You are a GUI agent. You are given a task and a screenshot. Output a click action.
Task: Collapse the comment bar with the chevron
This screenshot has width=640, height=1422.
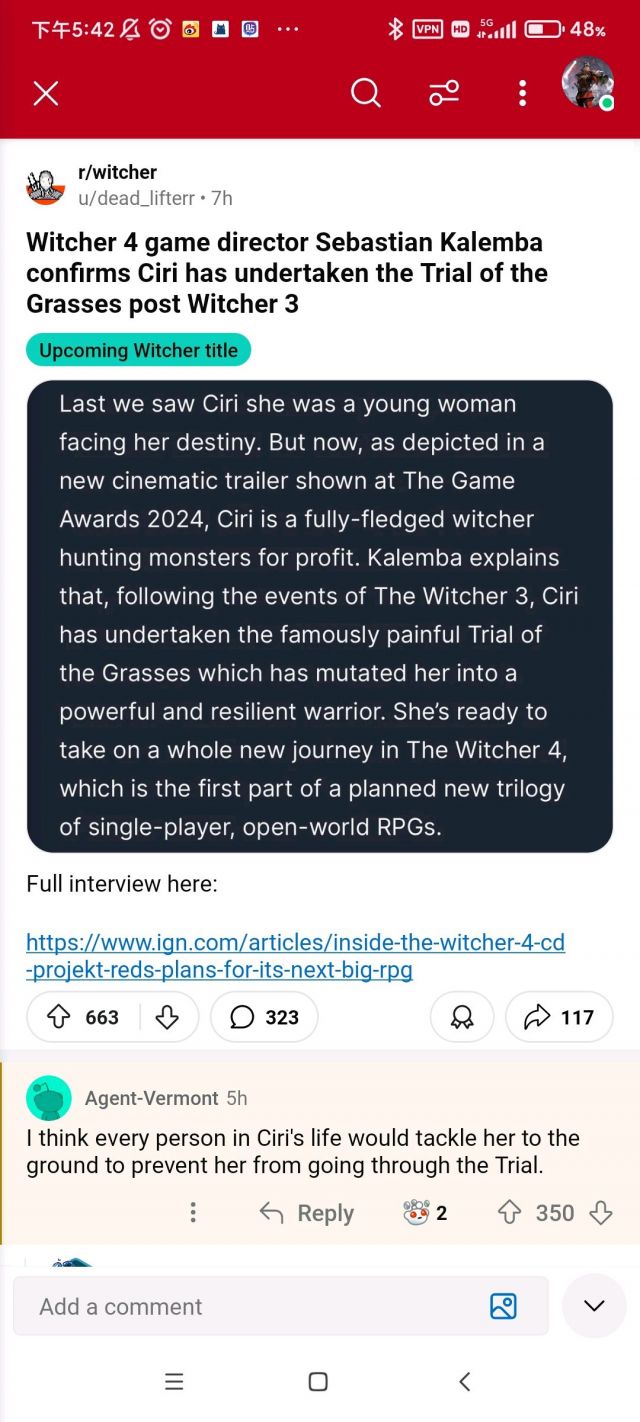click(594, 1306)
